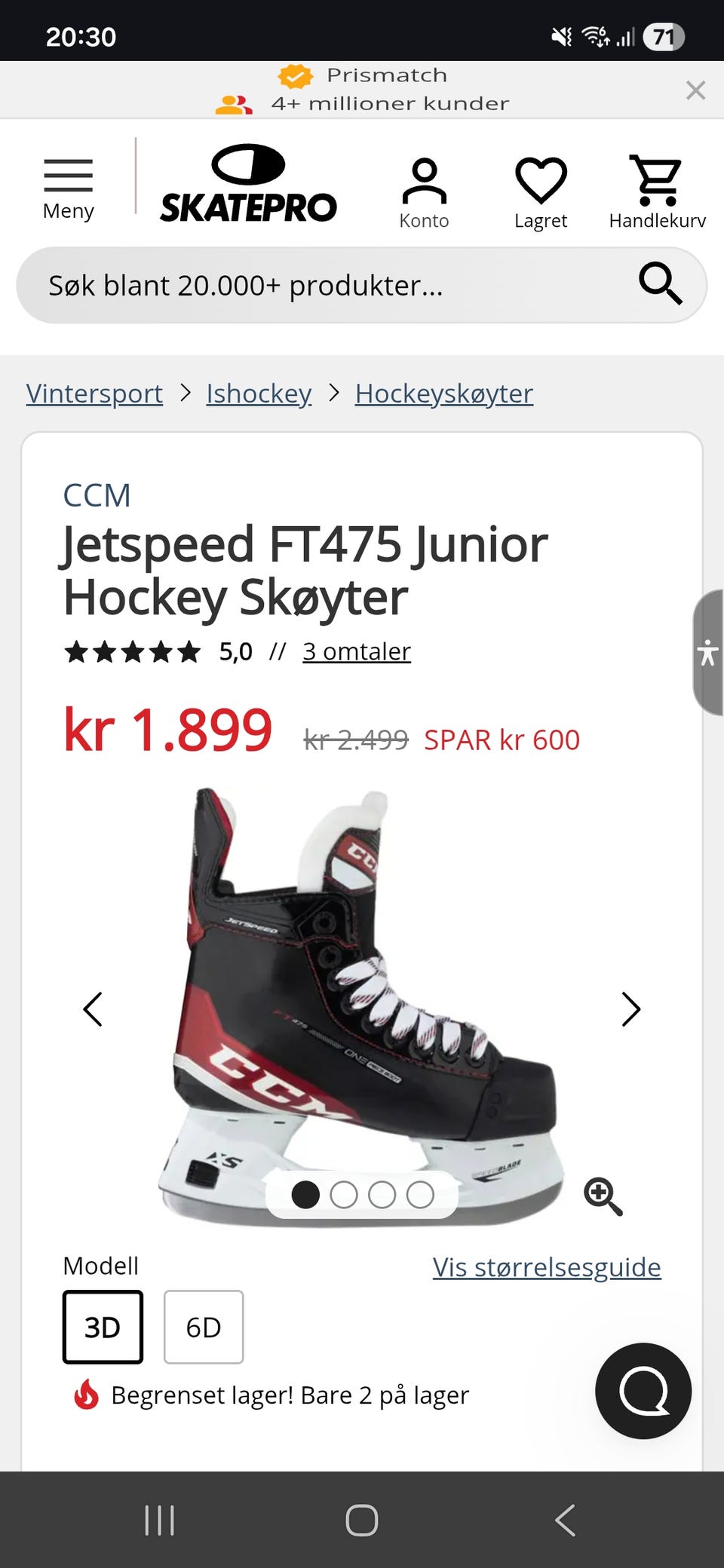Go to the SkatePro home page logo
This screenshot has height=1568, width=724.
248,185
